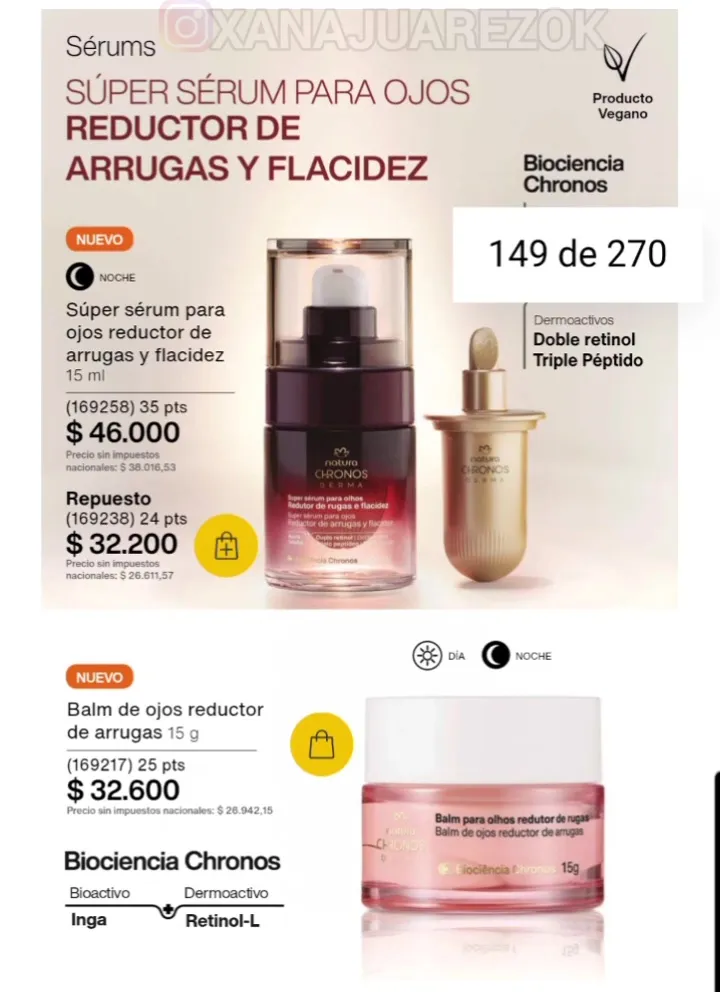Add the Repuesto serum refill to bag
The height and width of the screenshot is (992, 720).
click(x=227, y=547)
